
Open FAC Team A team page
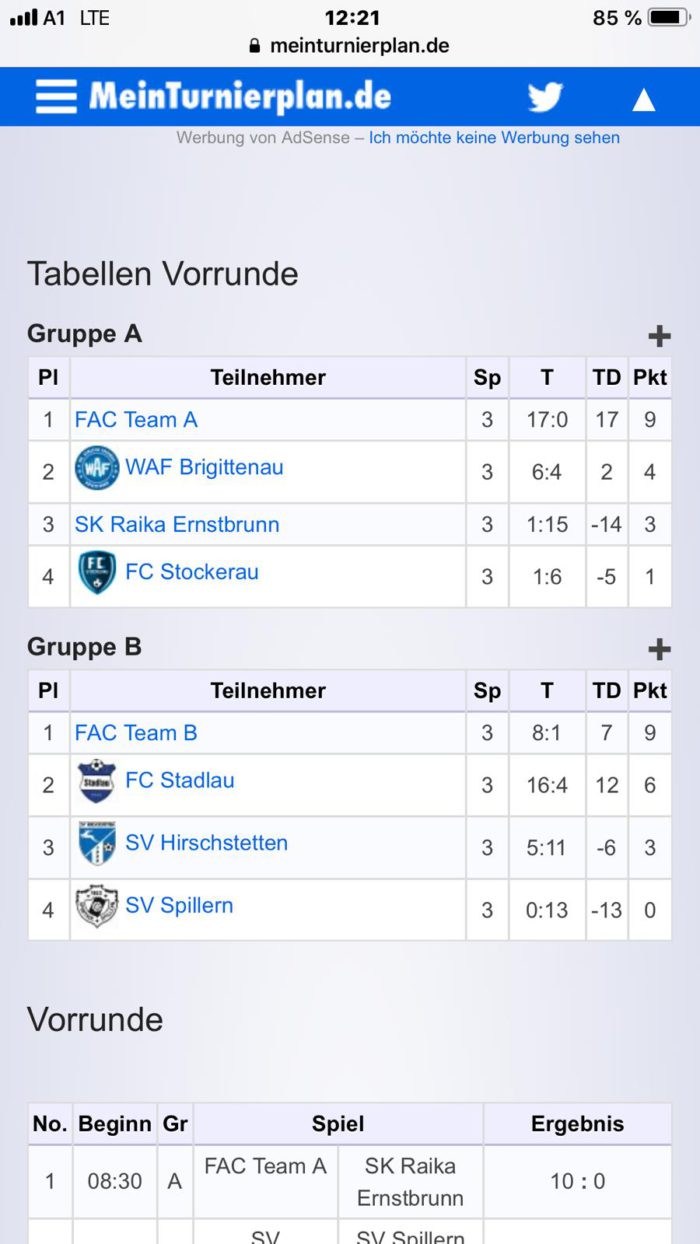136,420
